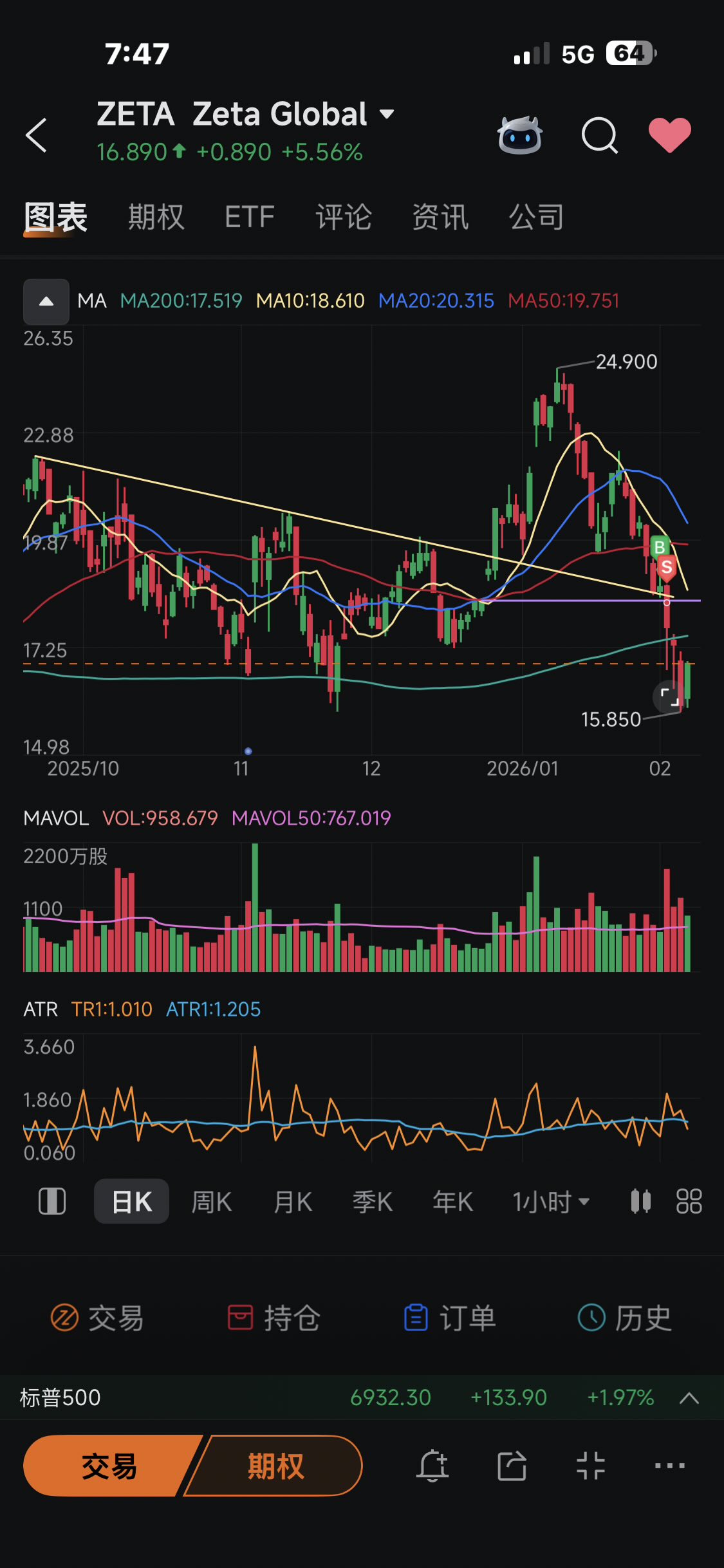The height and width of the screenshot is (1568, 724).
Task: Tap the orange 交易 trade button
Action: pyautogui.click(x=109, y=1466)
